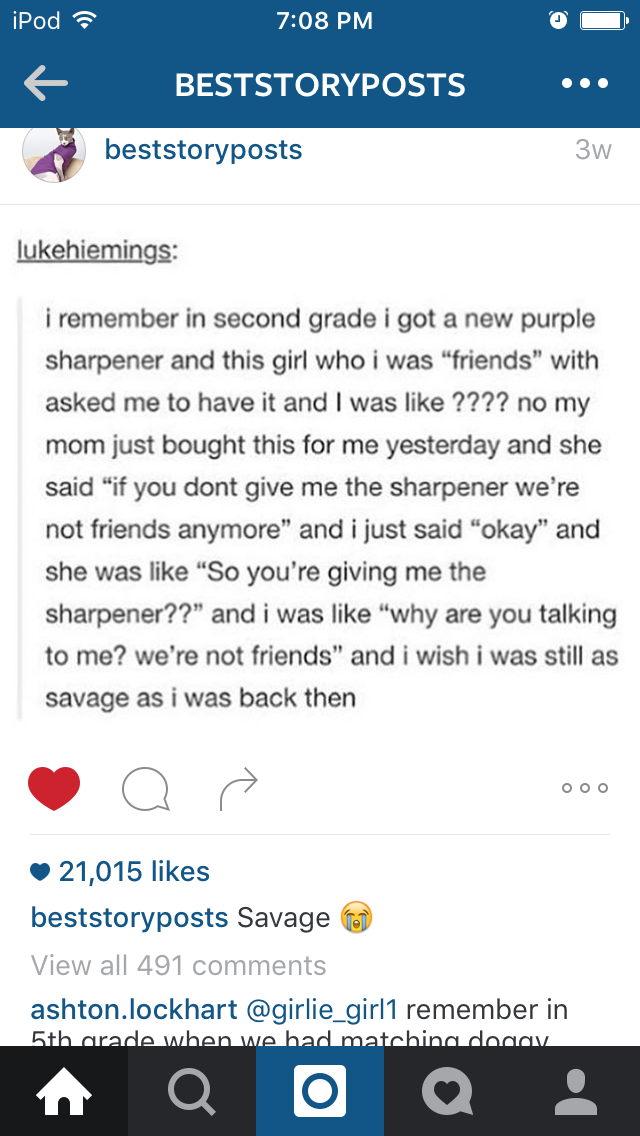640x1136 pixels.
Task: View all 491 comments
Action: pos(179,965)
